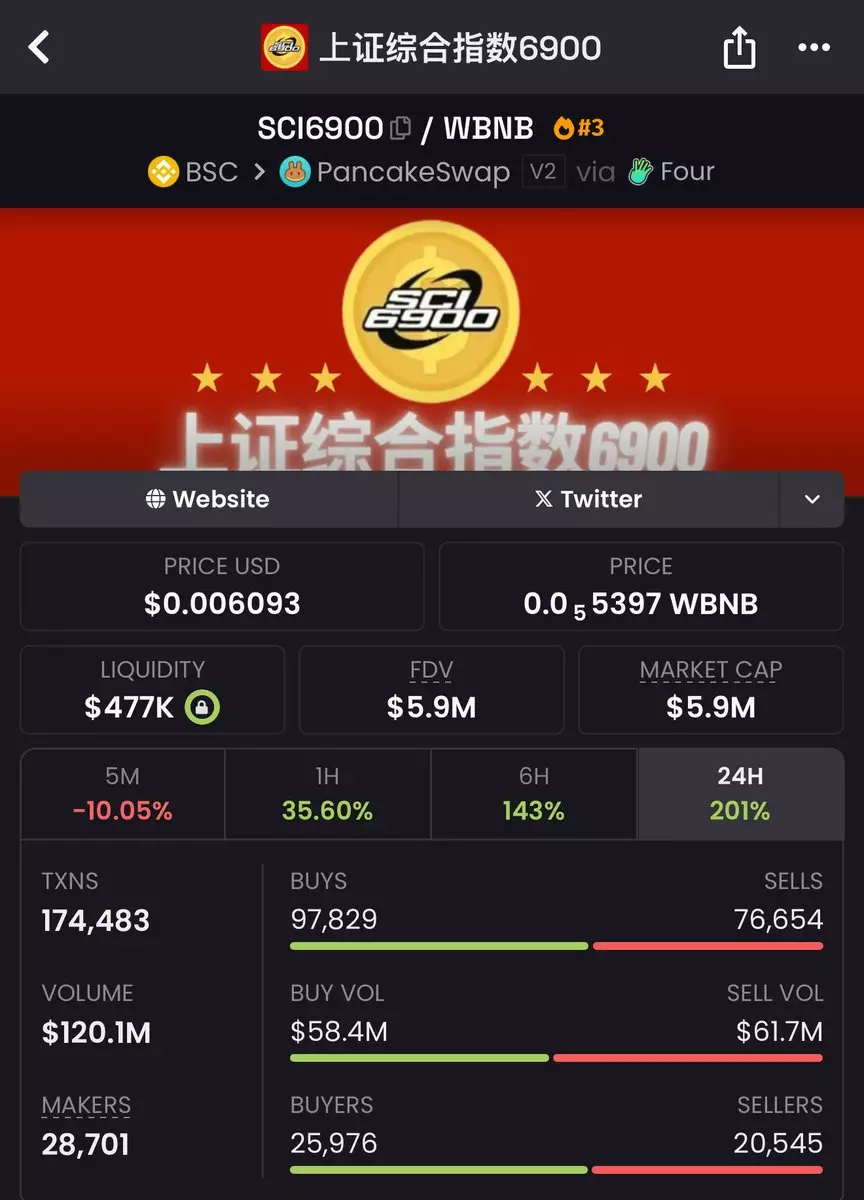Image resolution: width=864 pixels, height=1200 pixels.
Task: Switch to the 6H timeframe
Action: 533,794
